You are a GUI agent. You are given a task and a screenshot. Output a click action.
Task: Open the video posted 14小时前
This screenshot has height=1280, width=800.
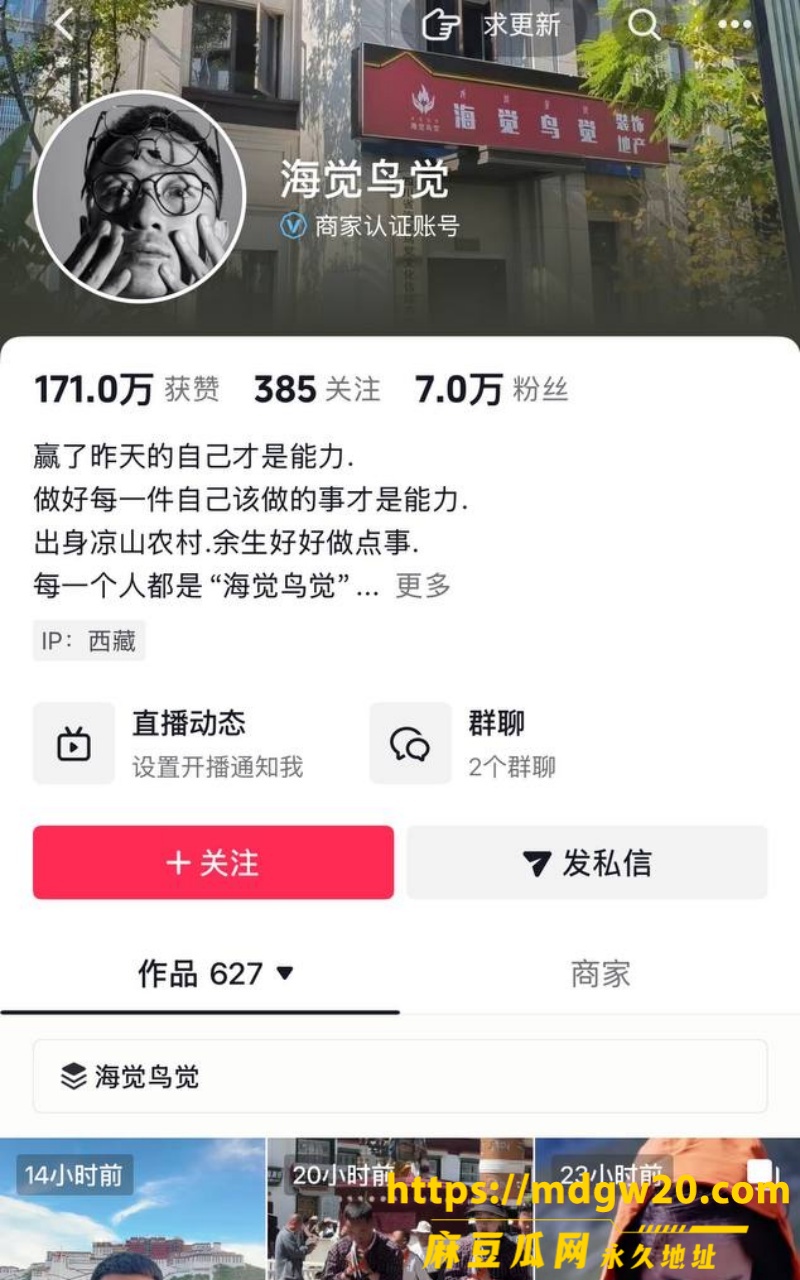point(132,1208)
